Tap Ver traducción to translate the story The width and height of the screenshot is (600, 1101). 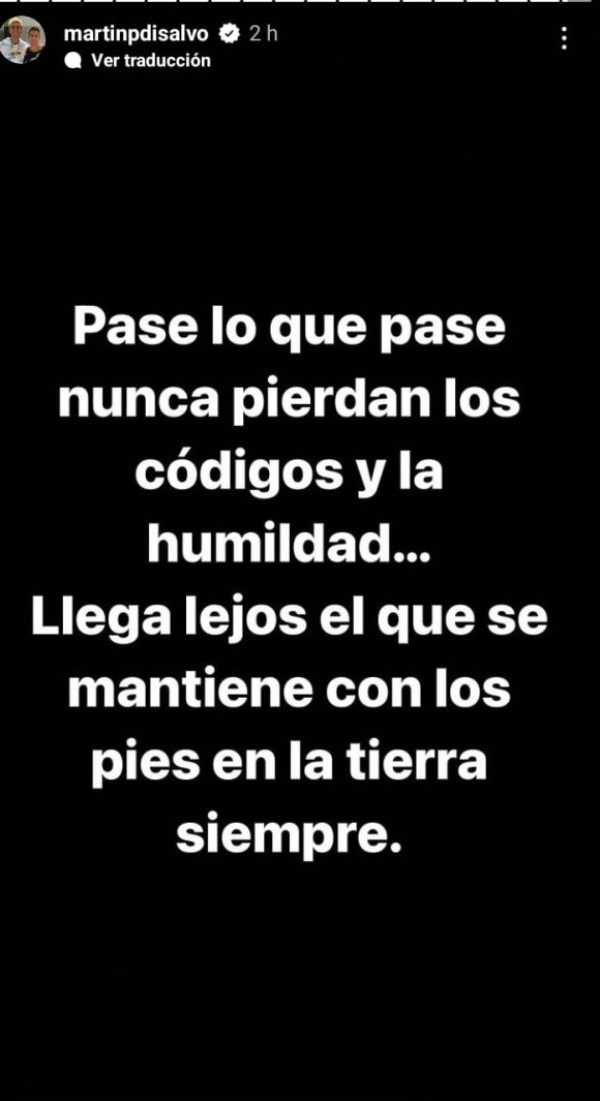click(x=150, y=60)
